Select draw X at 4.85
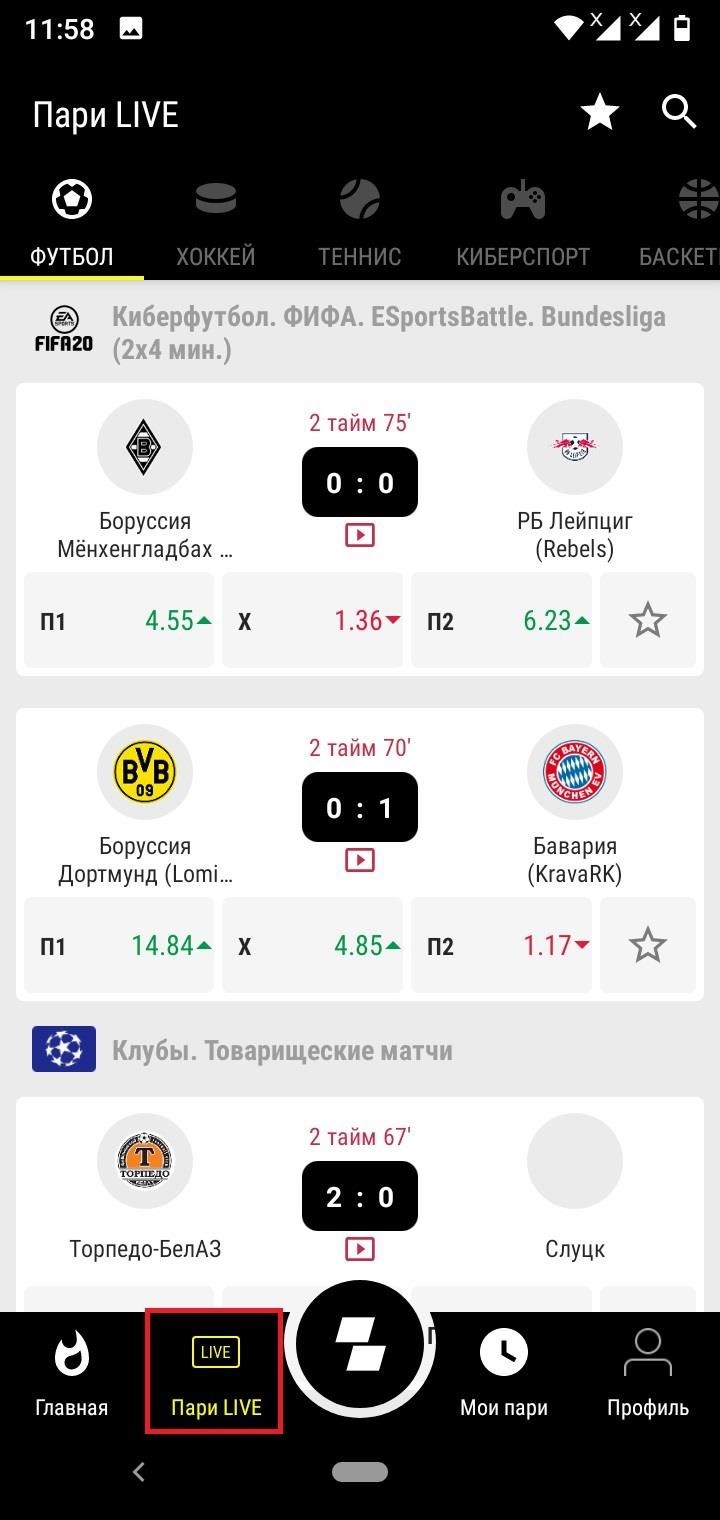720x1520 pixels. click(313, 945)
